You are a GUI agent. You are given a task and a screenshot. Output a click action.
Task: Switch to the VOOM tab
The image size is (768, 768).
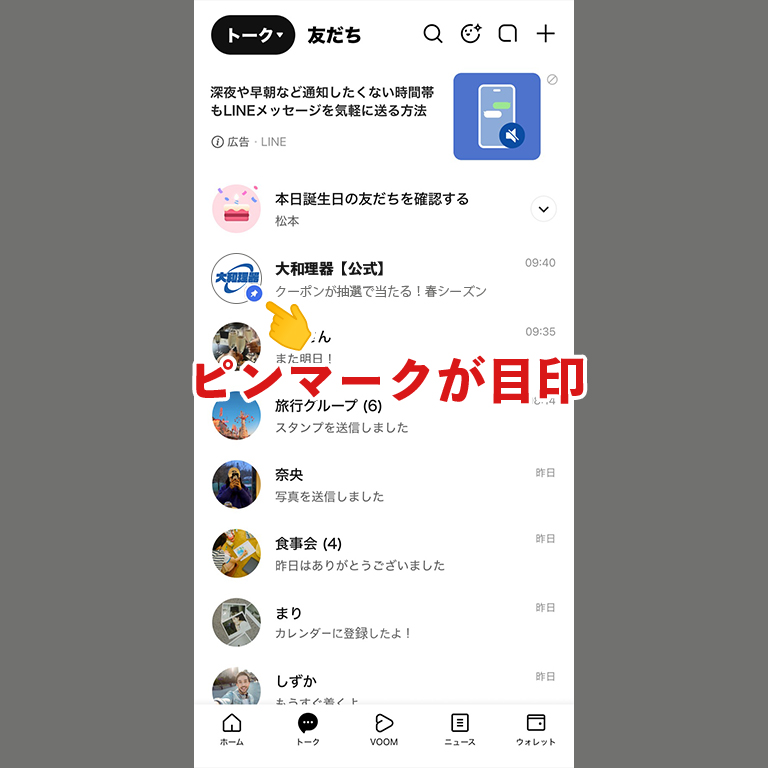pos(384,730)
